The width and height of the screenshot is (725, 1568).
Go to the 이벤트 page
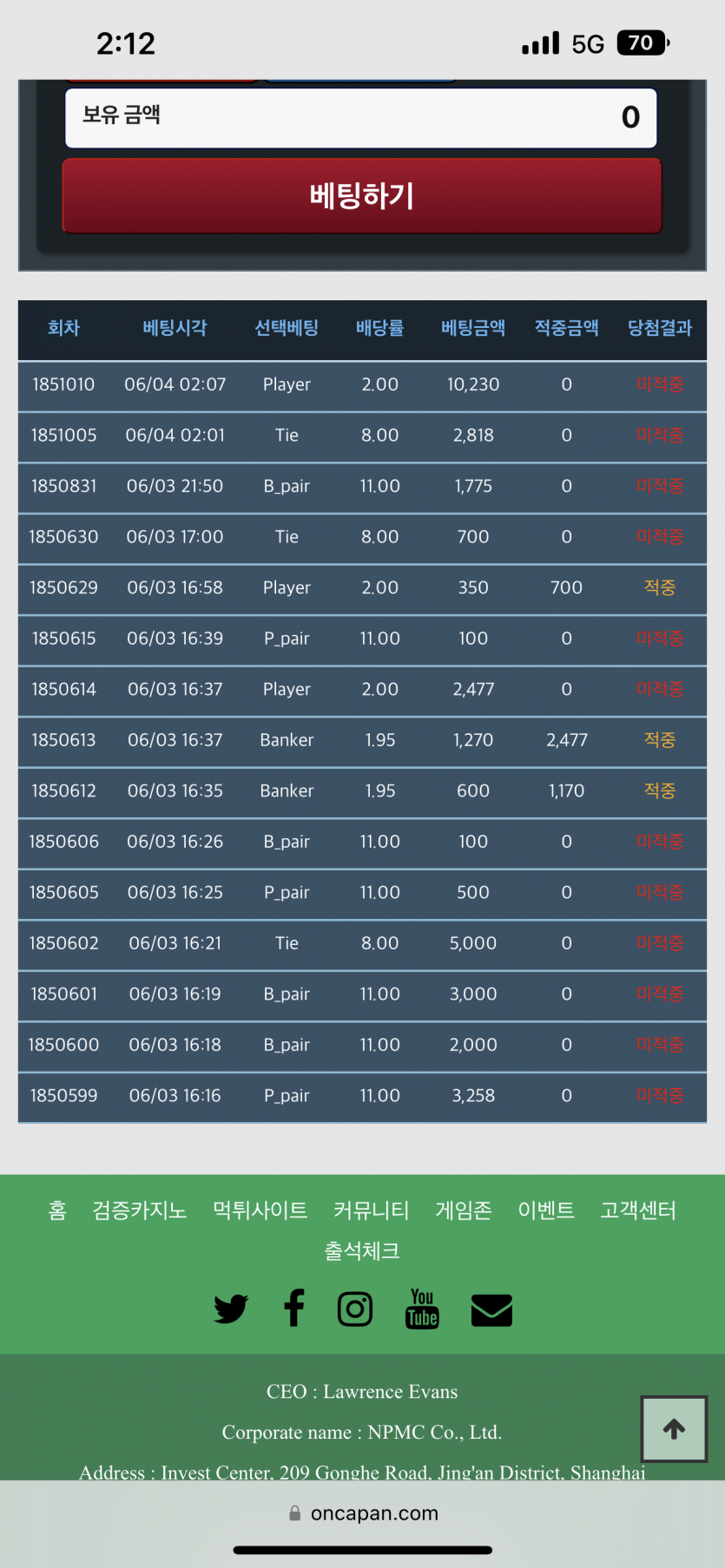[546, 1210]
